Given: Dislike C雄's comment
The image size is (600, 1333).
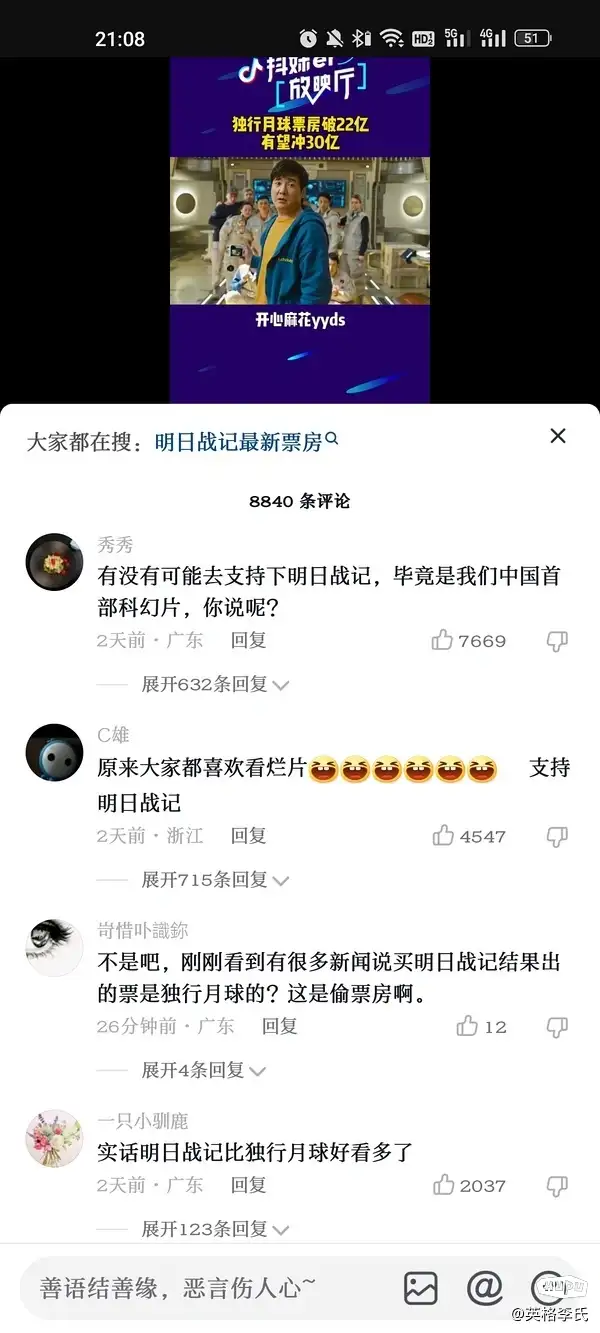Looking at the screenshot, I should click(557, 836).
